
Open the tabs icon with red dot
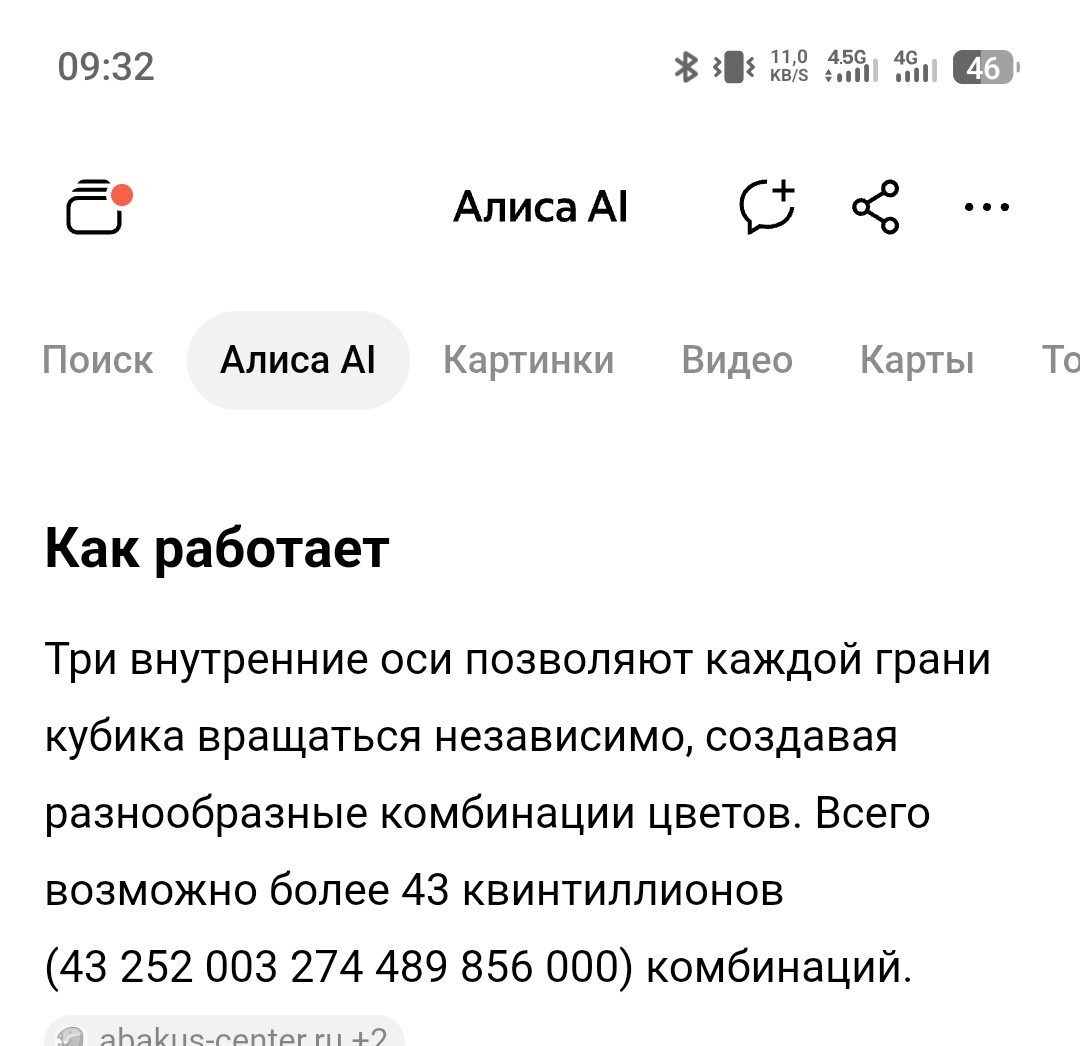pos(98,207)
